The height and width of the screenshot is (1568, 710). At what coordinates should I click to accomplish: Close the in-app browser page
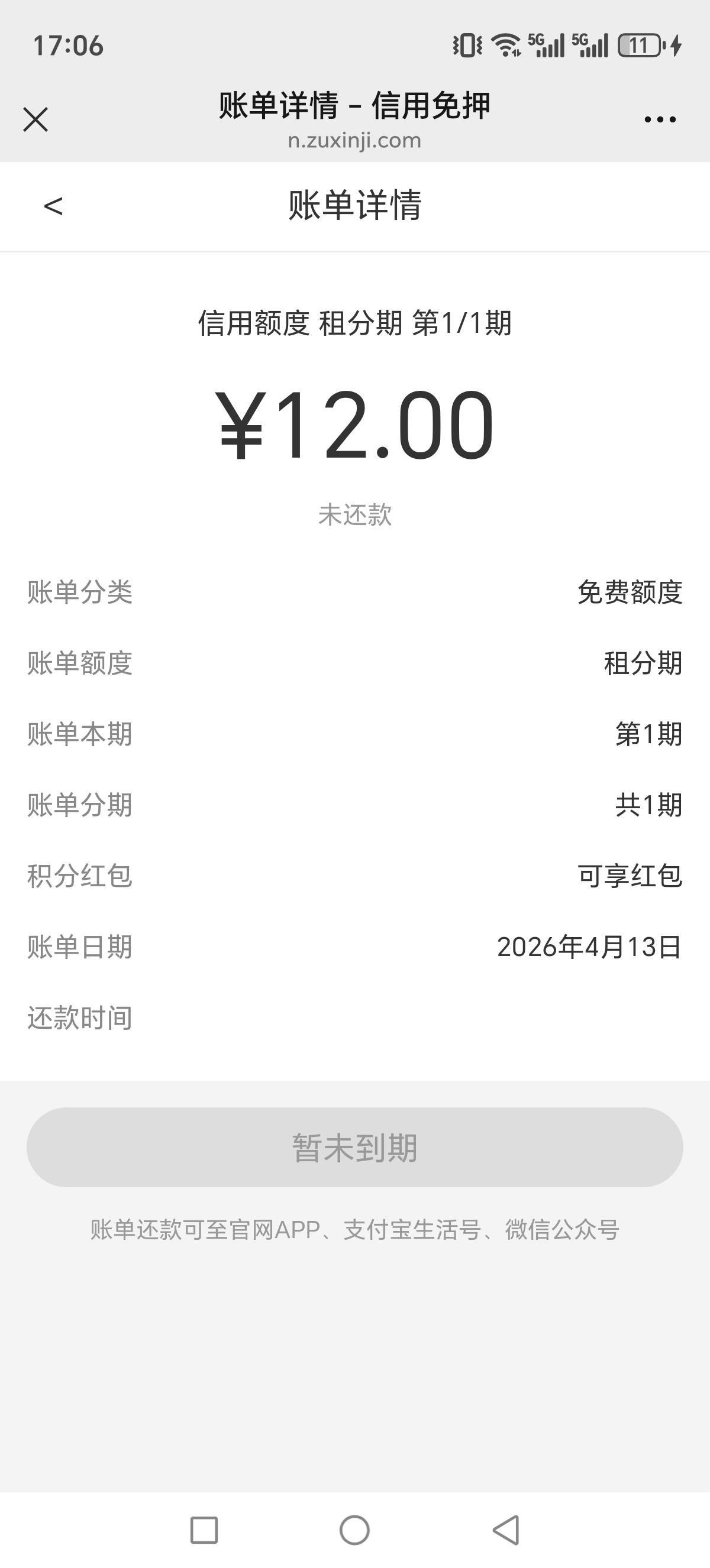click(x=35, y=119)
